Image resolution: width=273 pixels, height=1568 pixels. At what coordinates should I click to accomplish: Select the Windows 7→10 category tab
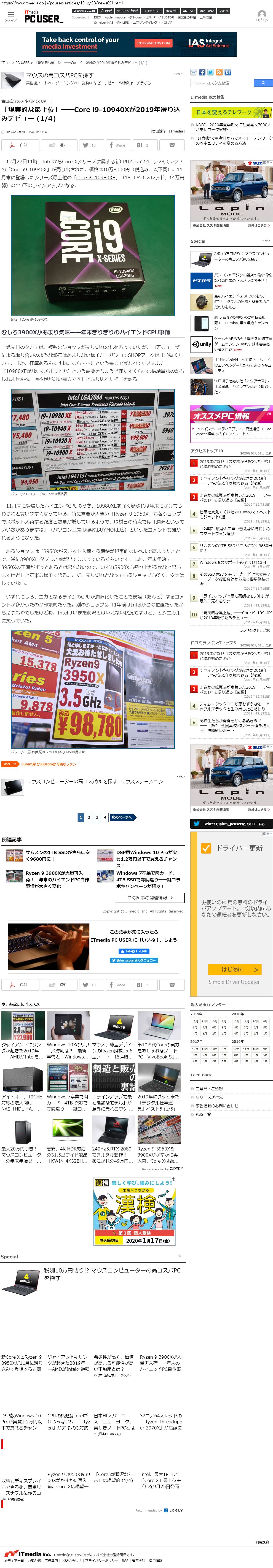point(84,11)
